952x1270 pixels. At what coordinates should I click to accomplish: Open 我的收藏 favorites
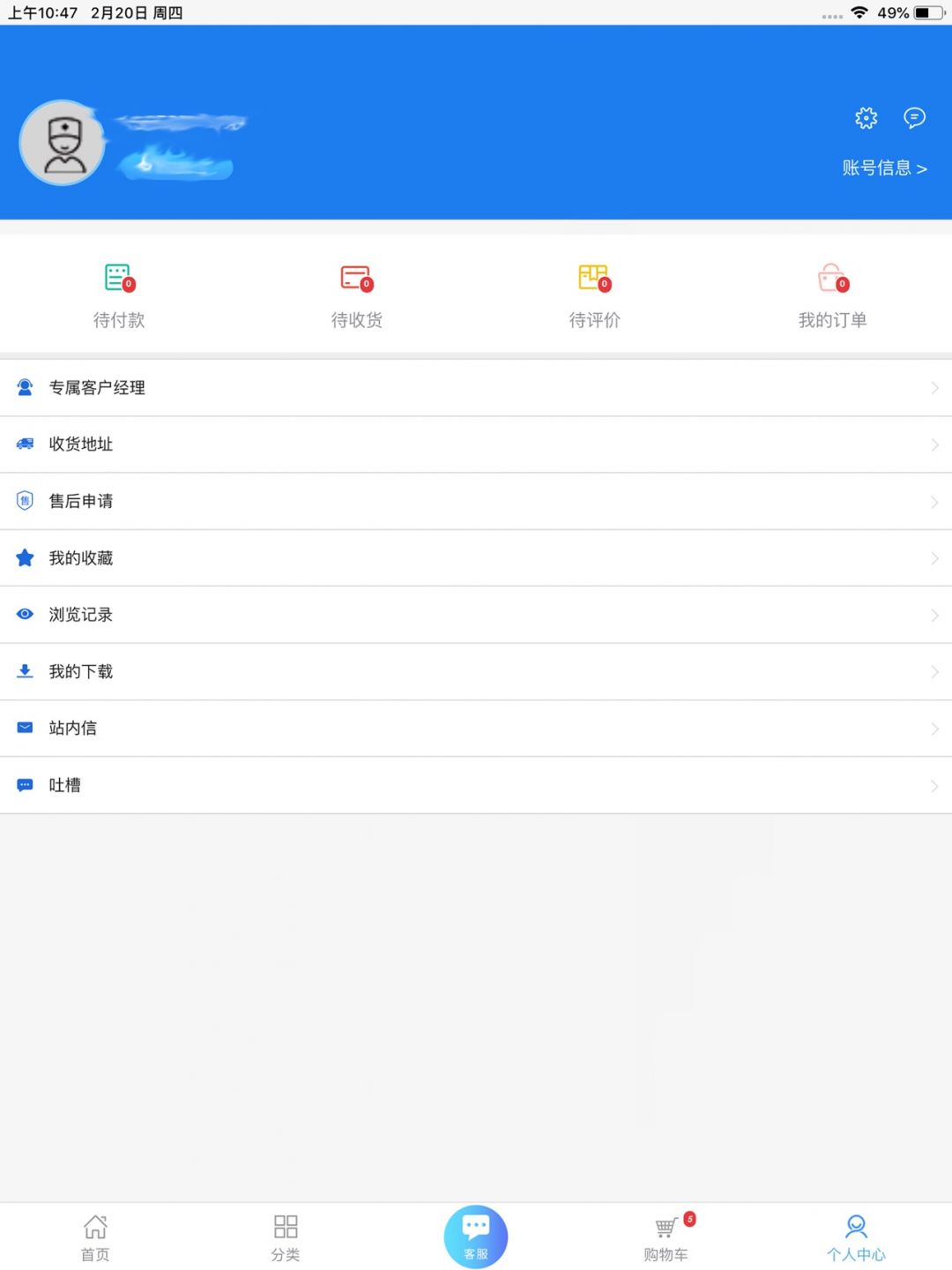pos(476,558)
